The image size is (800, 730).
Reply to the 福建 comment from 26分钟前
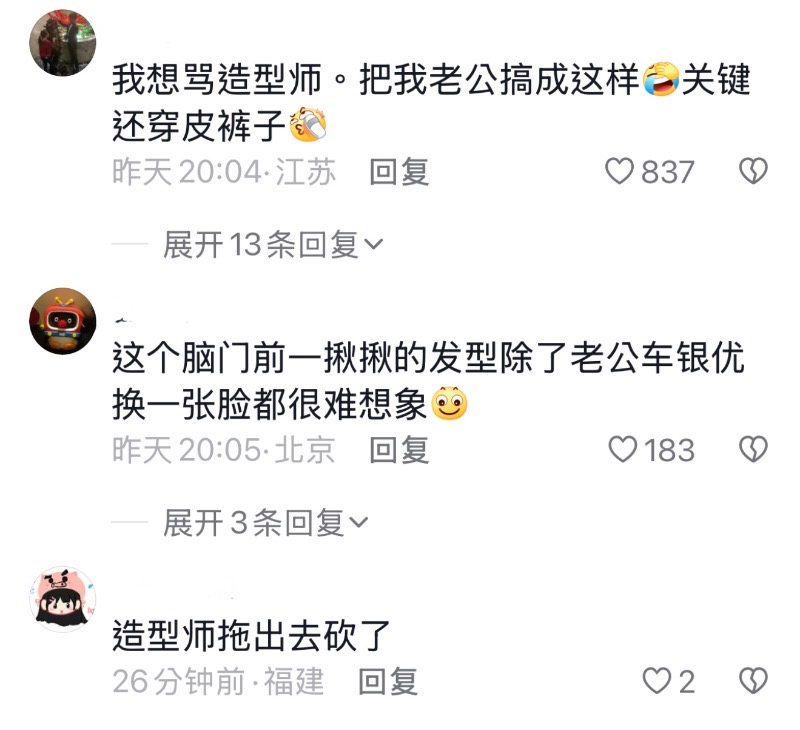point(388,682)
